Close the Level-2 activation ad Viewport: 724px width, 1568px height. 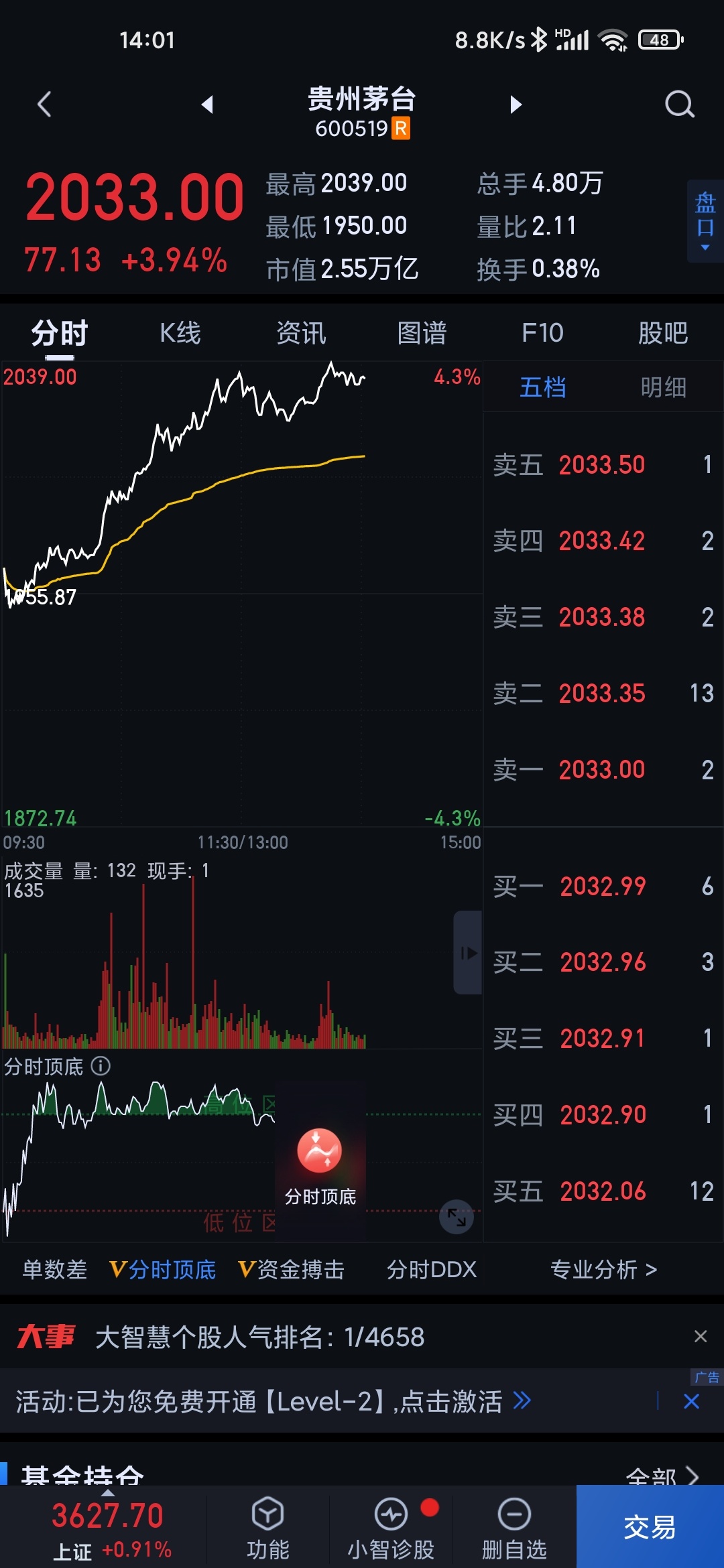[x=692, y=1401]
